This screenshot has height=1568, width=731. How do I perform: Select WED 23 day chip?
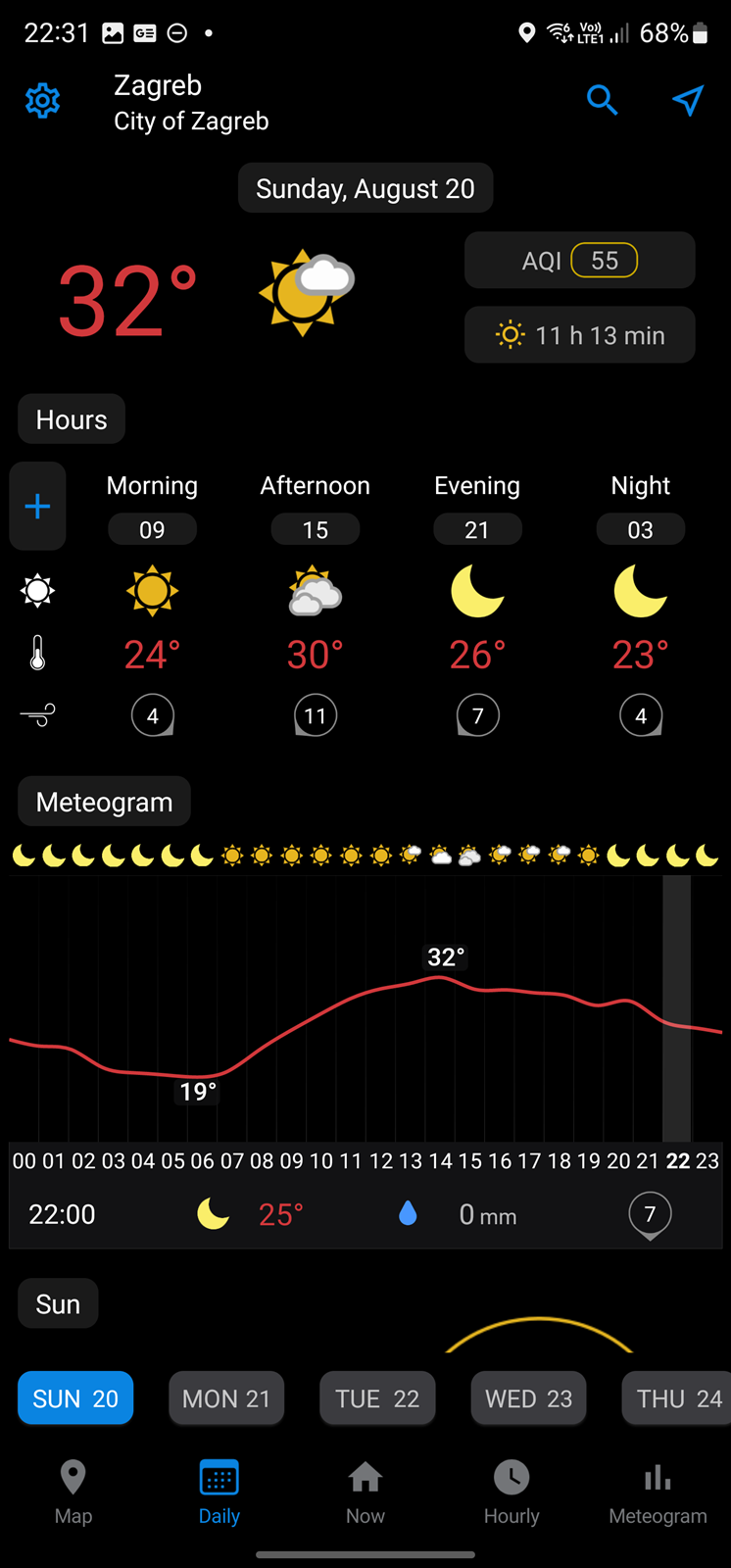point(529,1398)
